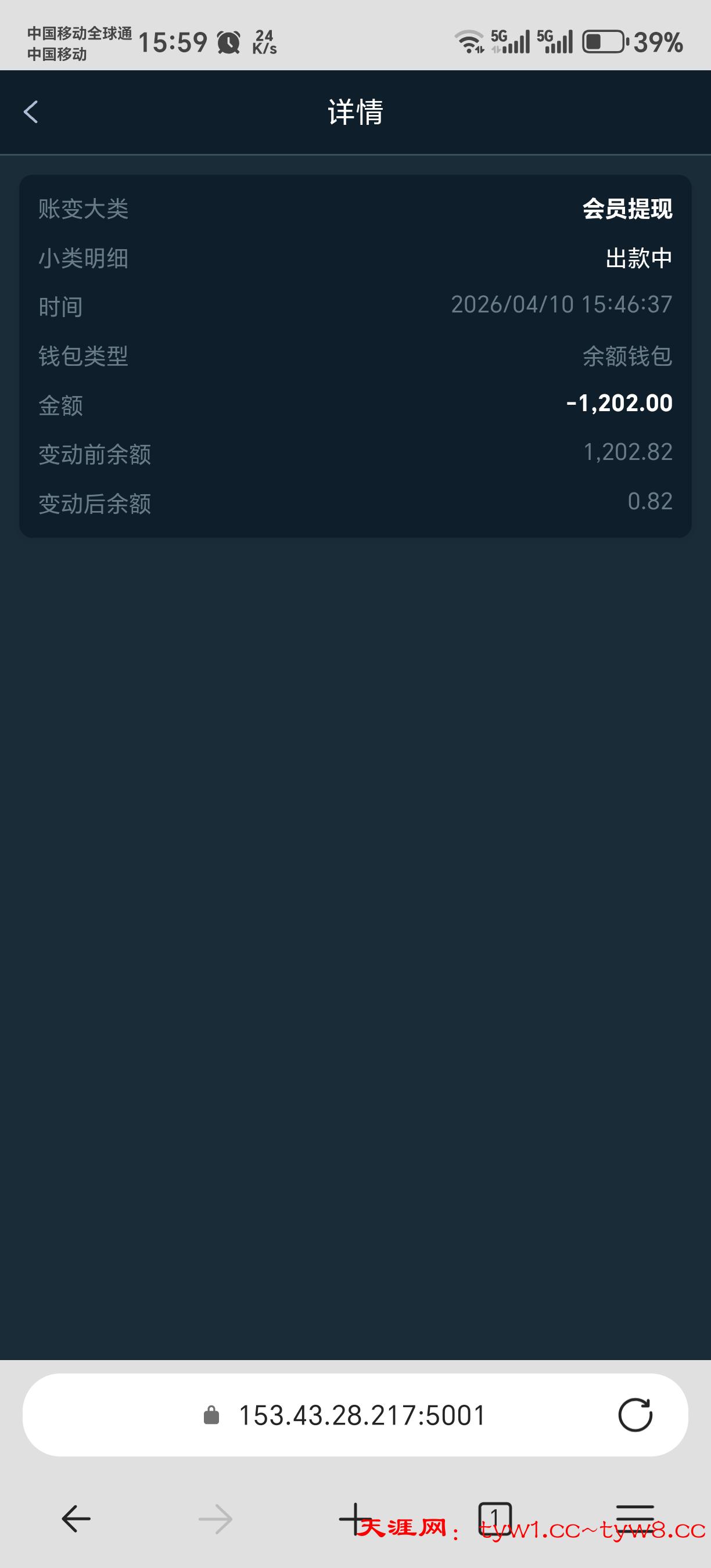Navigate back in the browser toolbar
Screen dimensions: 711x1568
(x=76, y=1519)
